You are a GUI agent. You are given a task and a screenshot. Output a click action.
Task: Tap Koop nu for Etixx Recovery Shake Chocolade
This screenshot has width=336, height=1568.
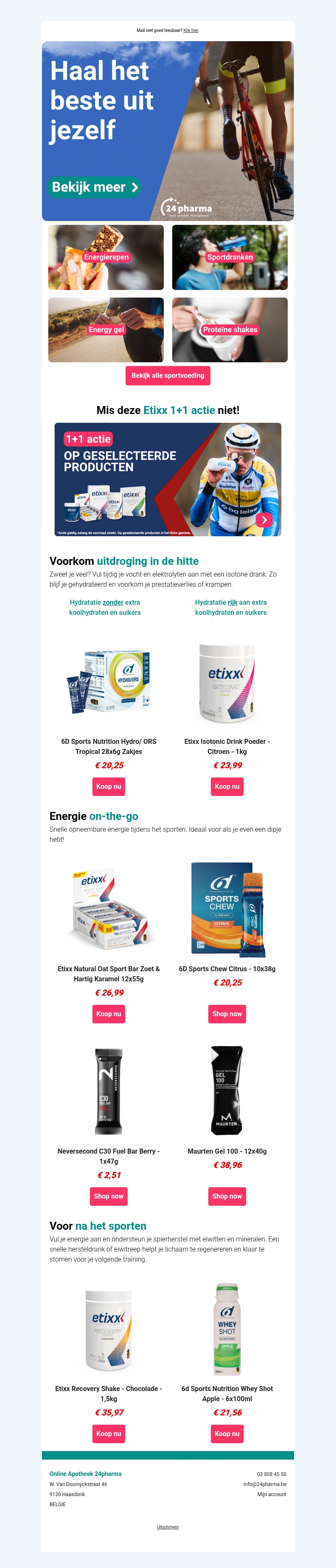click(108, 1434)
